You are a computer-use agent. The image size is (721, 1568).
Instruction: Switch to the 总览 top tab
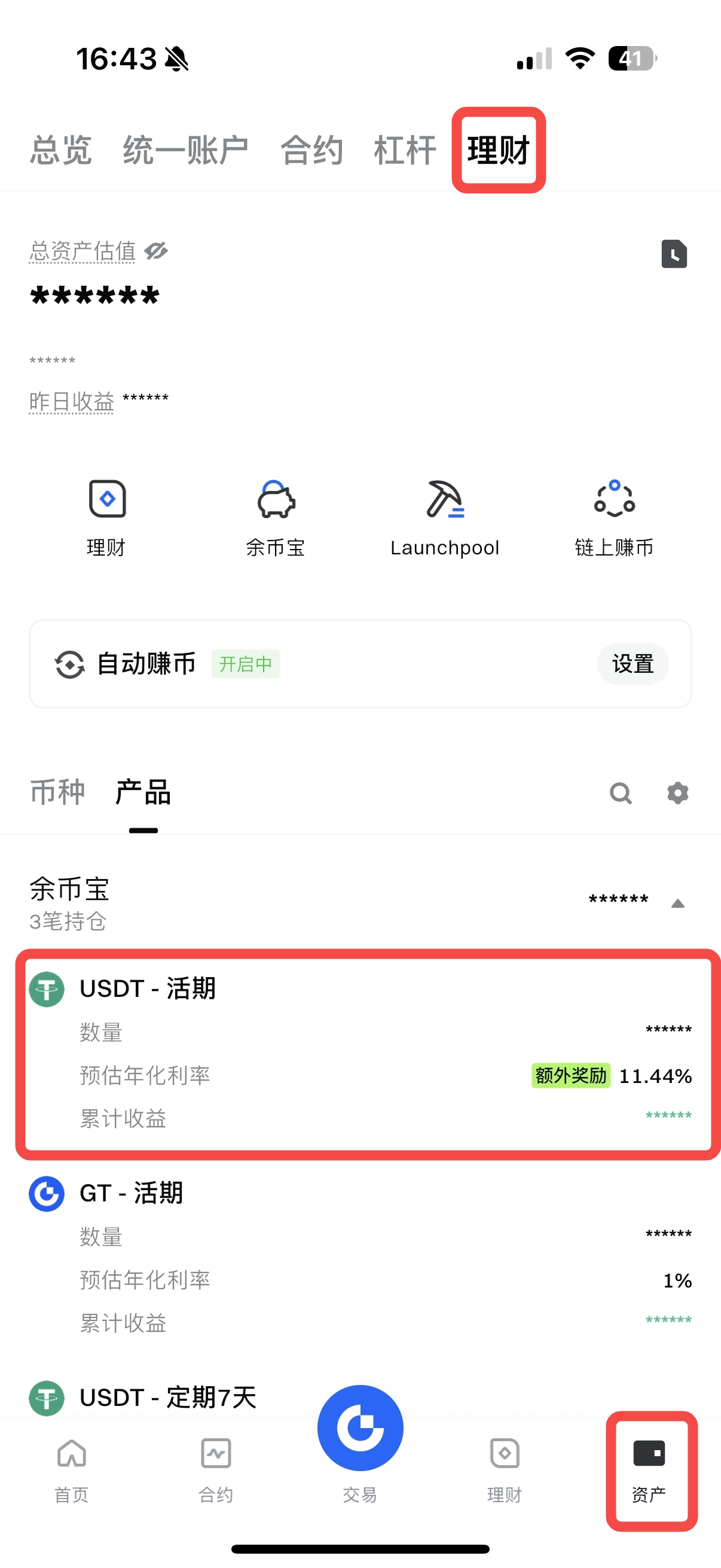click(x=61, y=150)
